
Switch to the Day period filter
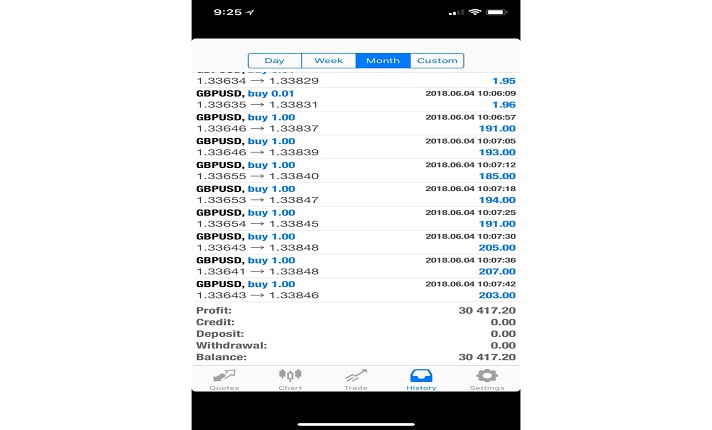coord(274,61)
